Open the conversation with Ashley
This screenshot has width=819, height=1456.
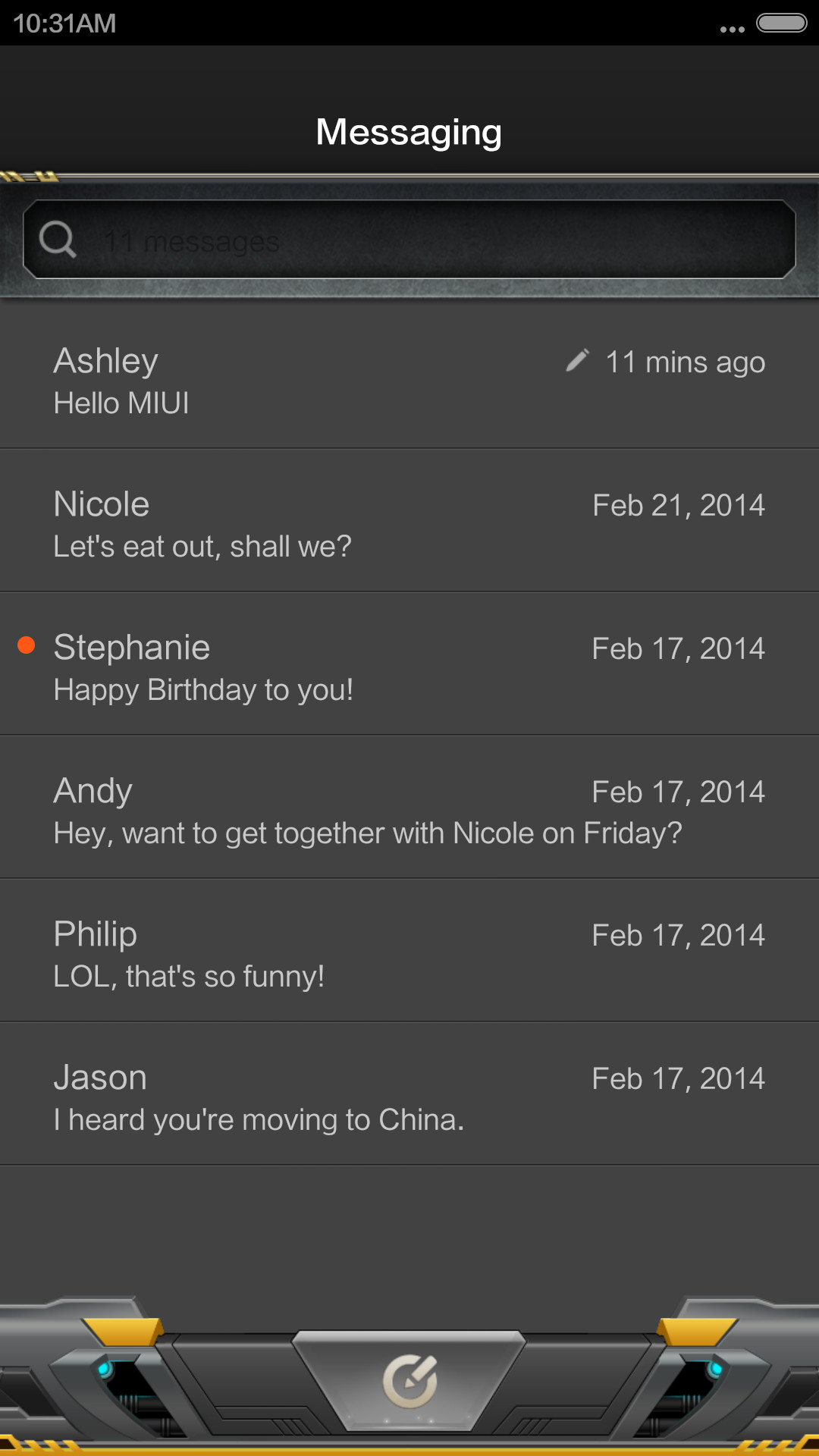point(409,377)
